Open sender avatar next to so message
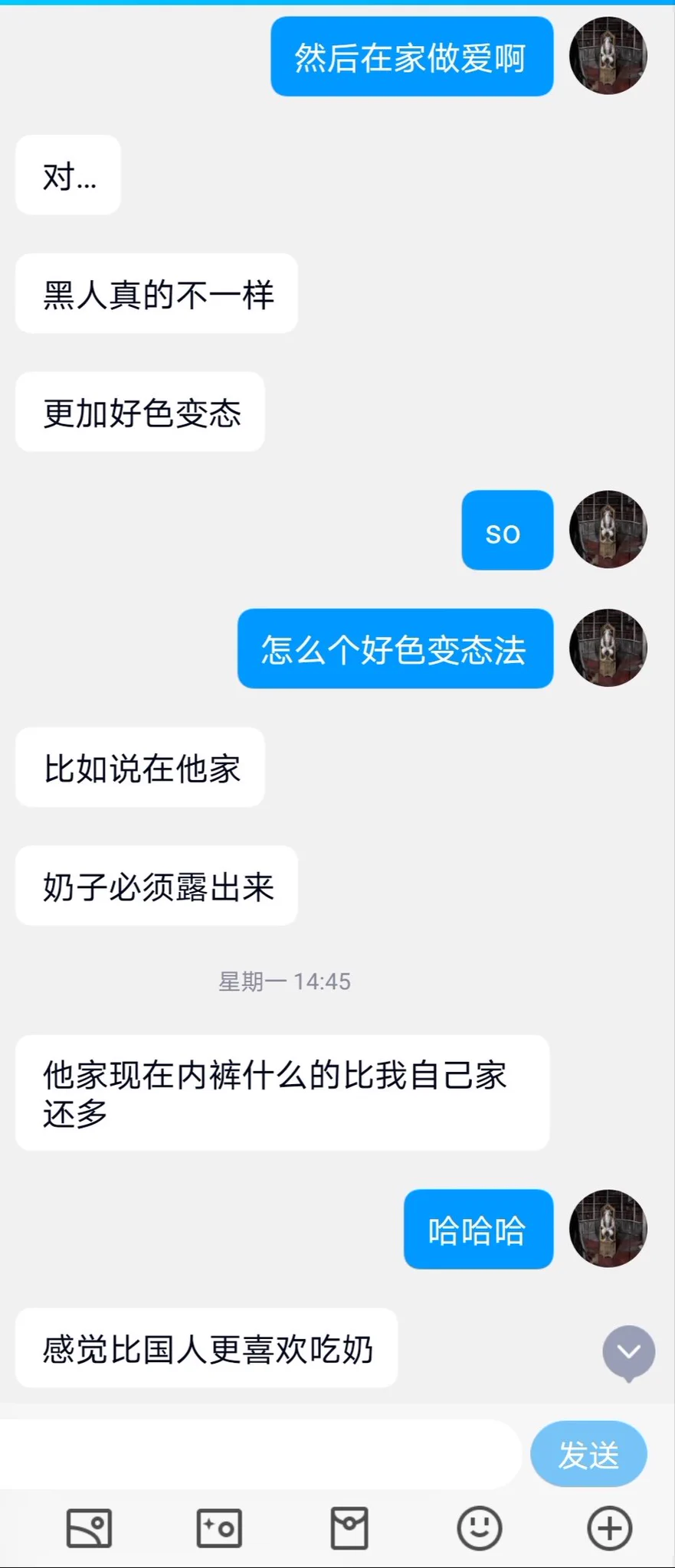 click(608, 530)
